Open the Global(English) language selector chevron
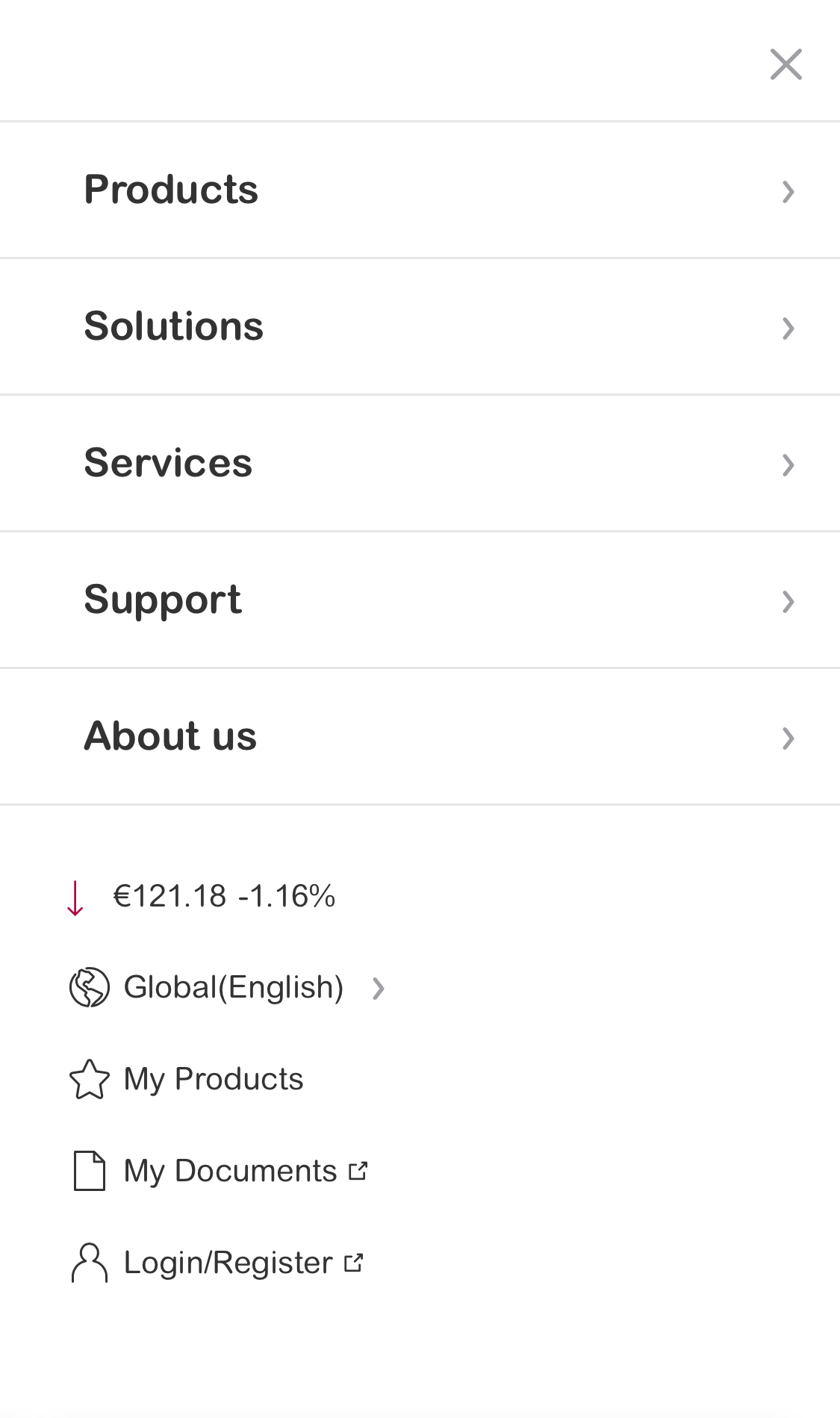 (379, 988)
